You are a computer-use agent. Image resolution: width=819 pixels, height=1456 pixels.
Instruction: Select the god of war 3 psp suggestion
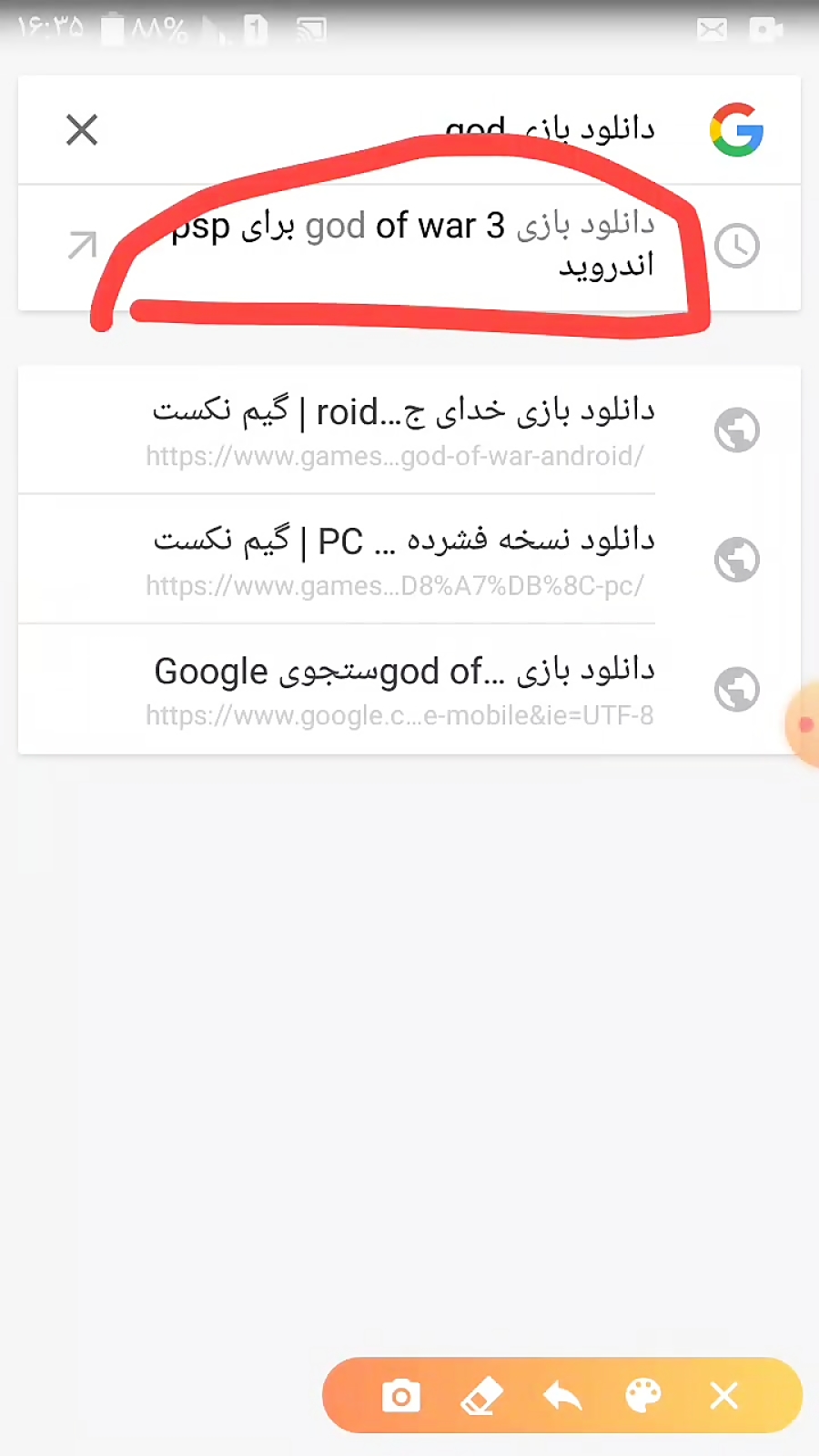tap(409, 247)
